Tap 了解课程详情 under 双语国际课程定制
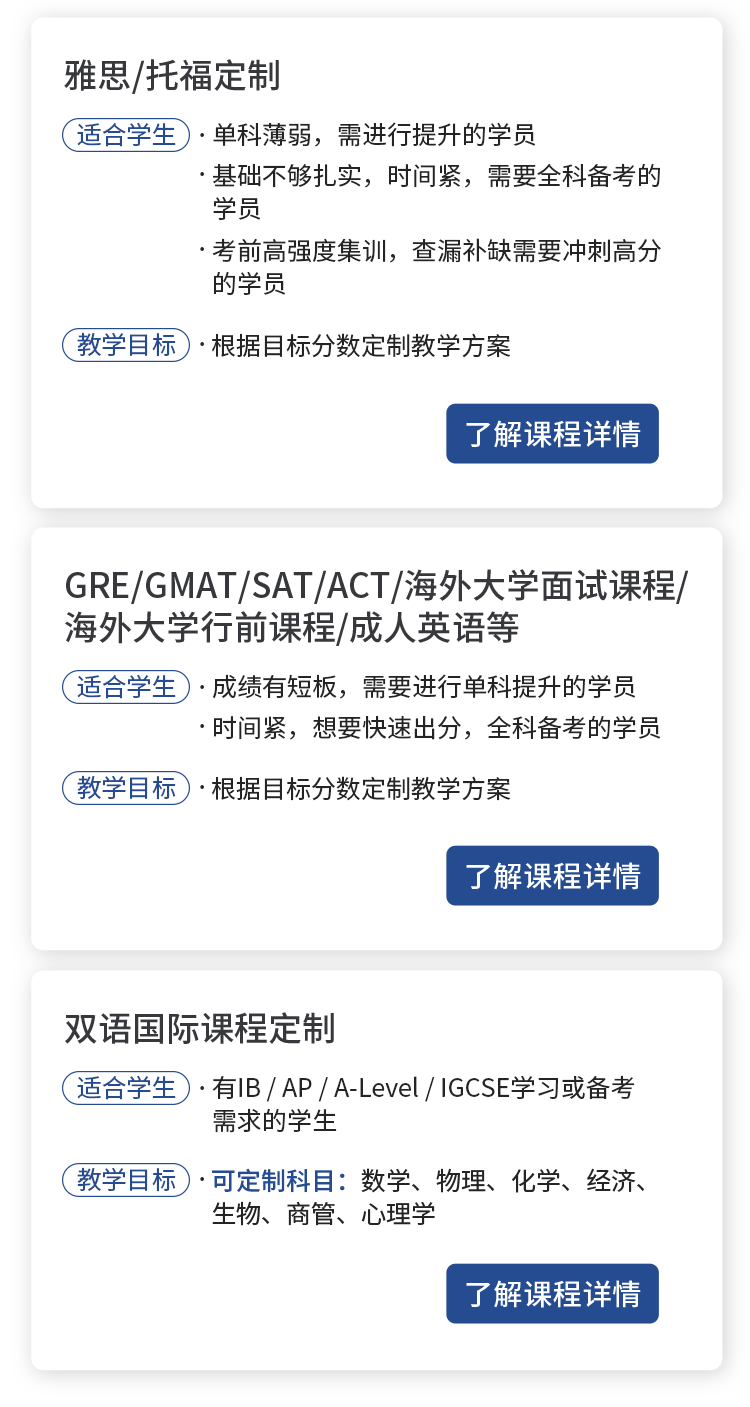 (x=552, y=1294)
